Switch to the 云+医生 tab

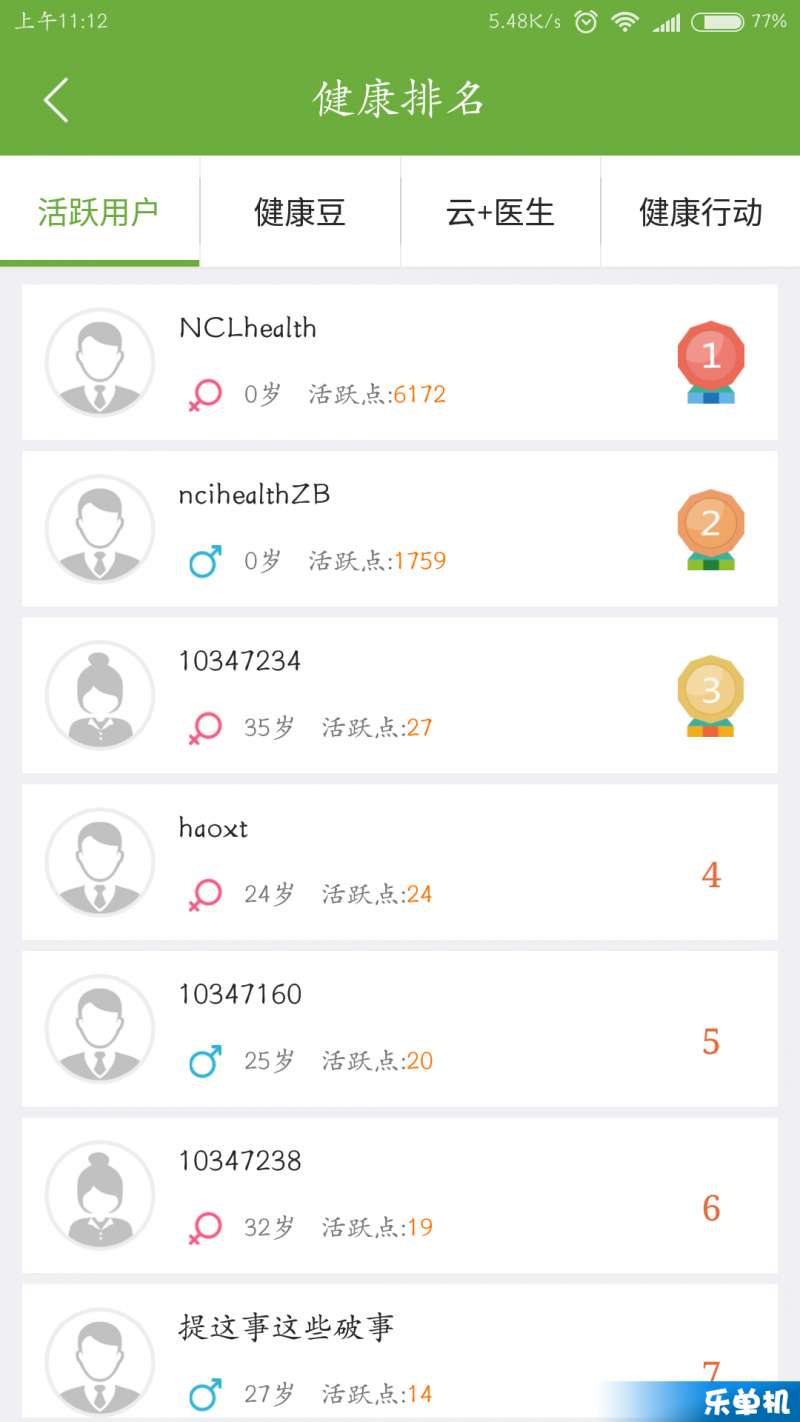(500, 212)
